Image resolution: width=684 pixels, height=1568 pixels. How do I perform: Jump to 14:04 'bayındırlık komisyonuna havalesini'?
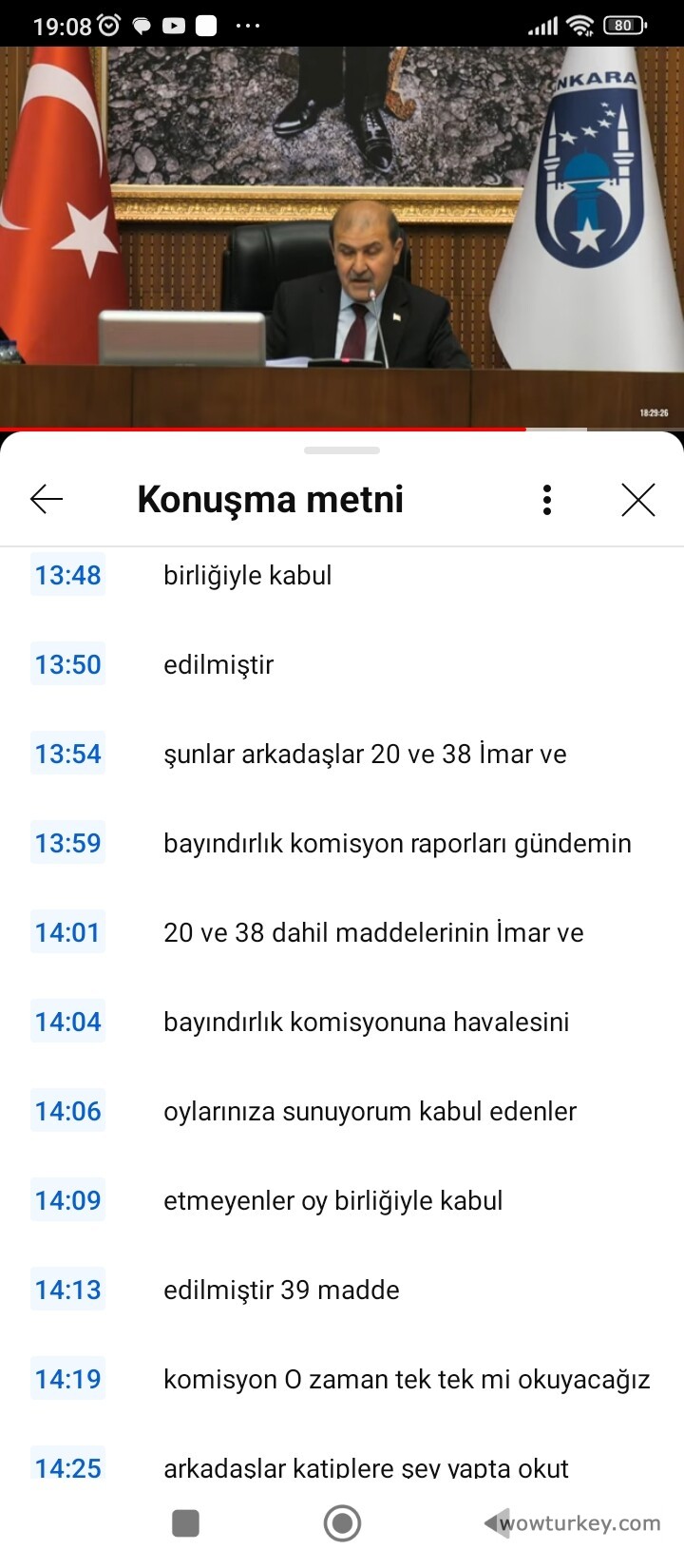(x=366, y=1022)
